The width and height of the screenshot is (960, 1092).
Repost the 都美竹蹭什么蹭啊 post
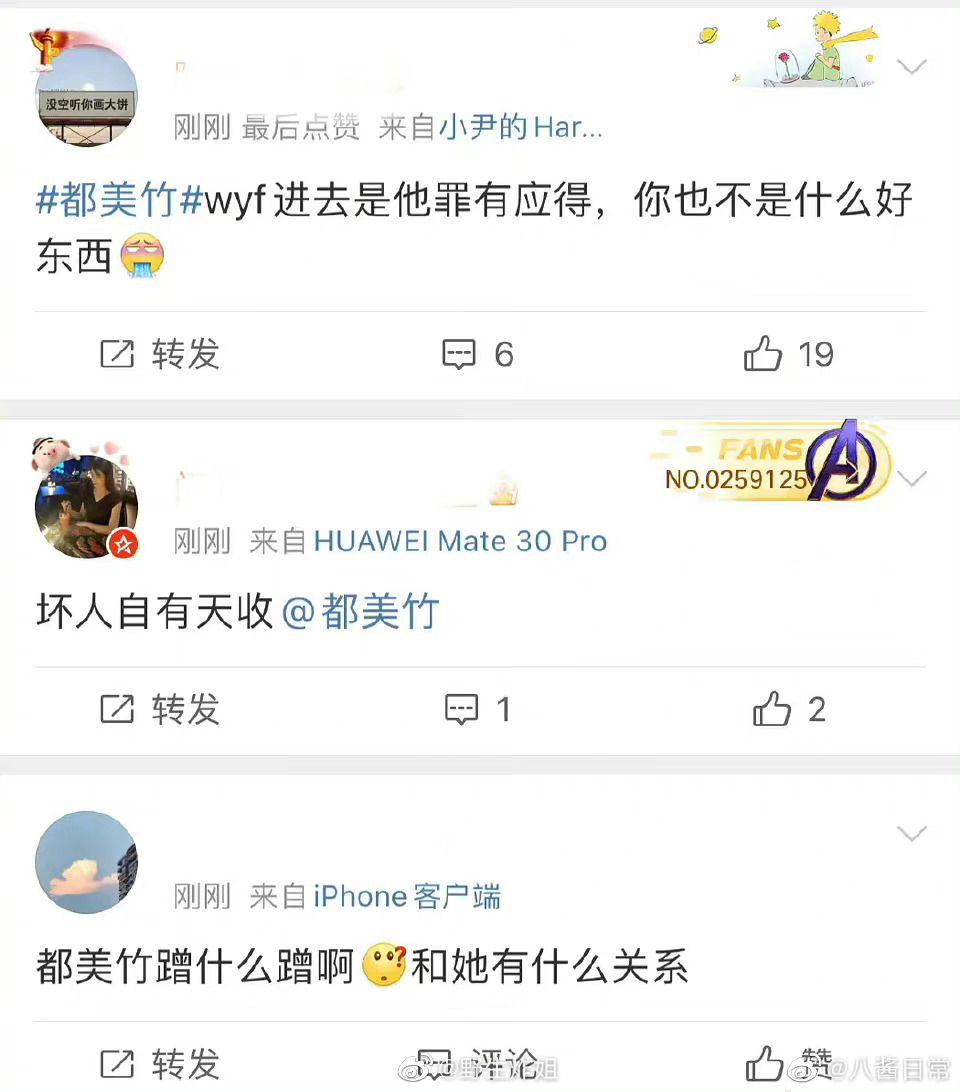pyautogui.click(x=160, y=1064)
